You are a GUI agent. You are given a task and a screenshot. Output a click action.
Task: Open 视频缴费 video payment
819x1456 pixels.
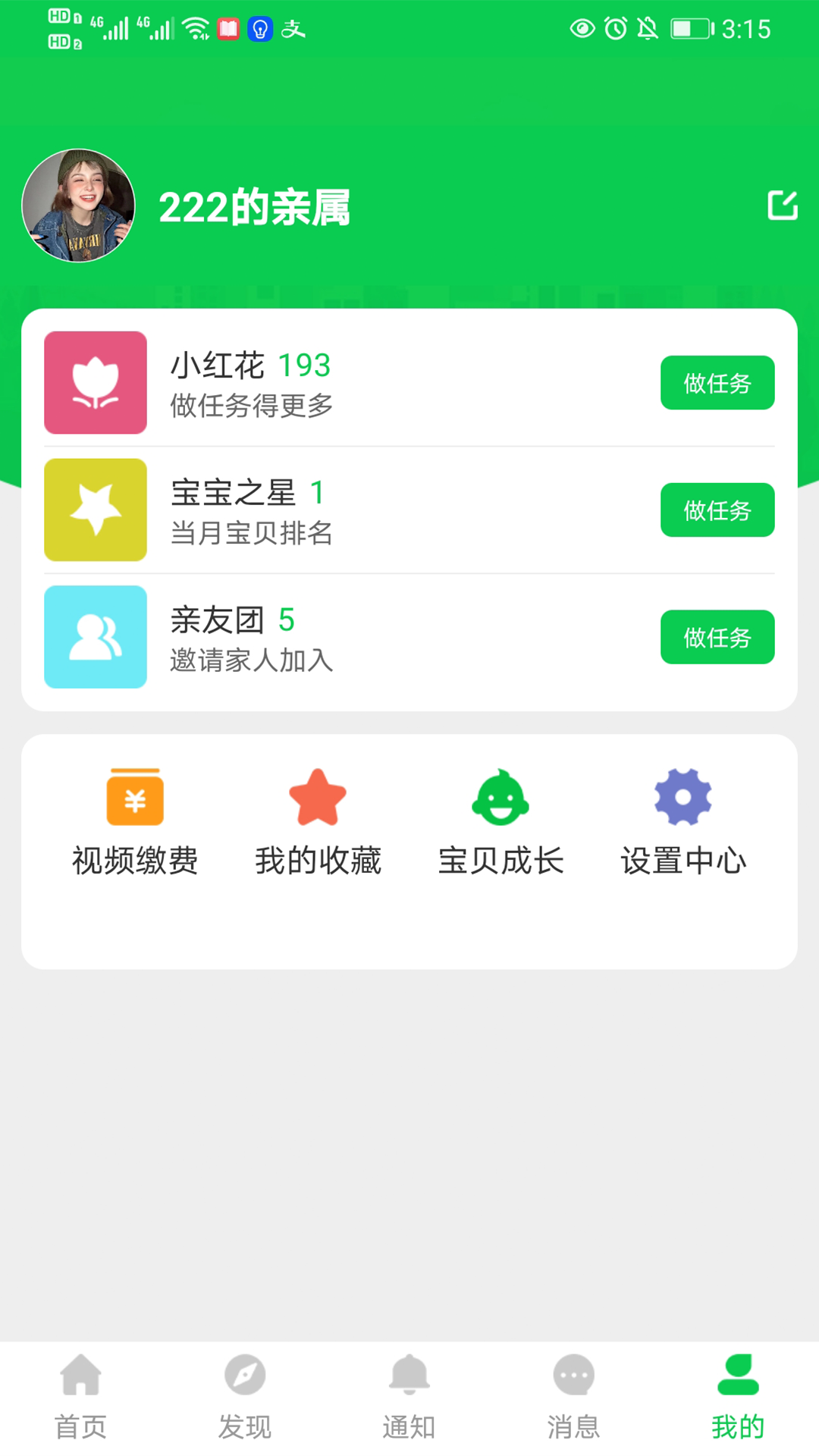point(135,823)
